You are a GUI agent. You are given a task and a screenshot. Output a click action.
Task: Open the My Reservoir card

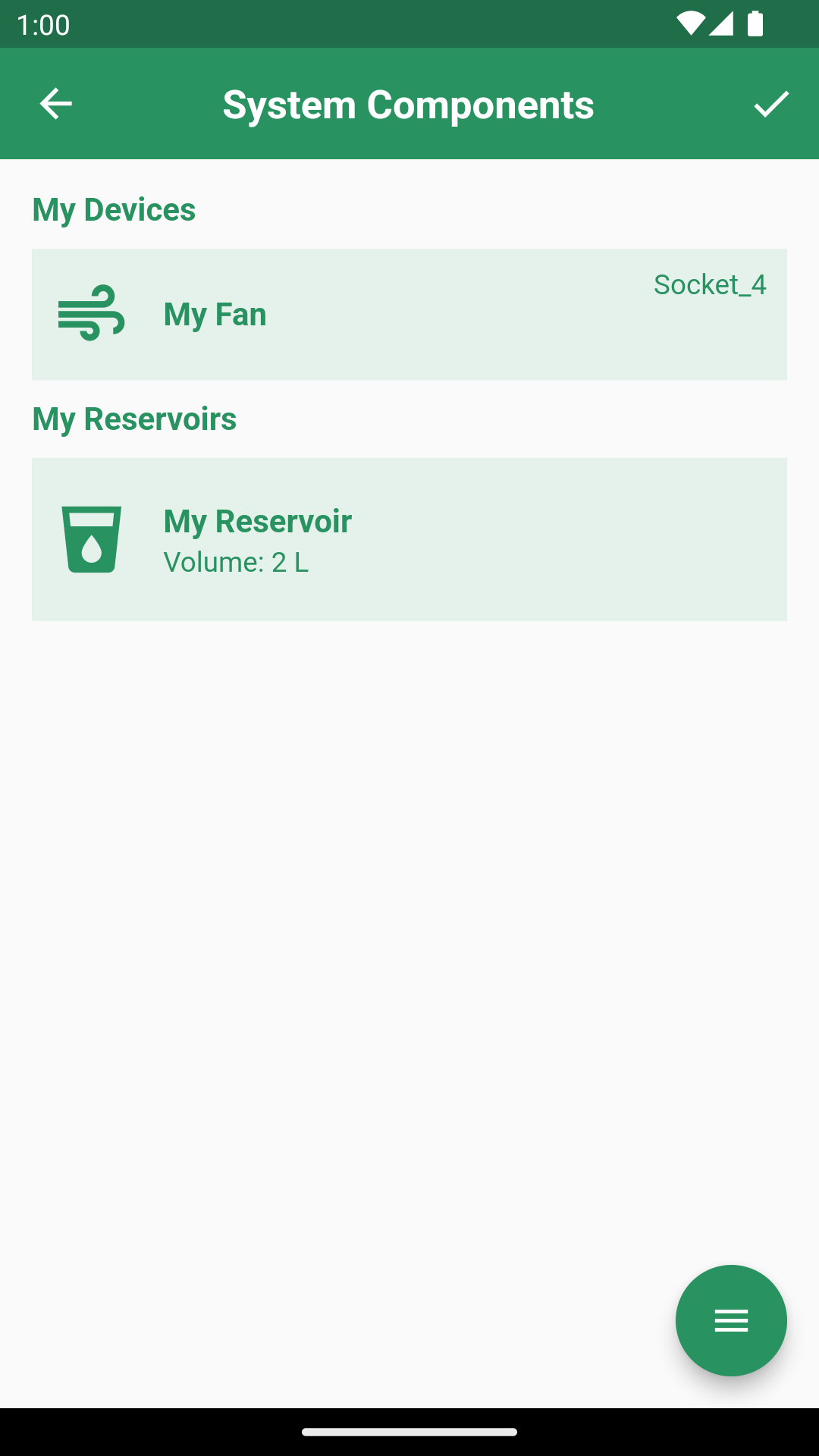click(x=409, y=539)
